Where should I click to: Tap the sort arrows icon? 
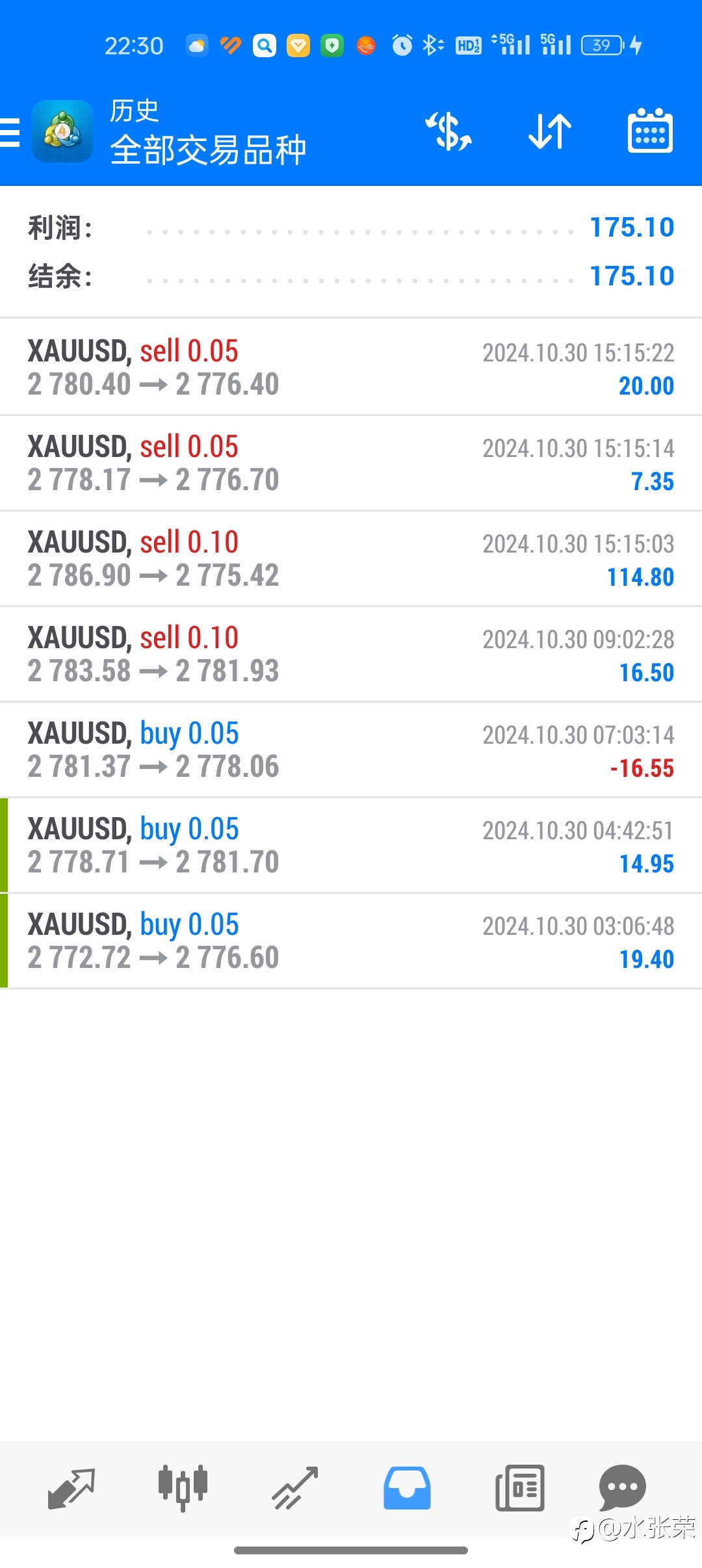[x=550, y=131]
